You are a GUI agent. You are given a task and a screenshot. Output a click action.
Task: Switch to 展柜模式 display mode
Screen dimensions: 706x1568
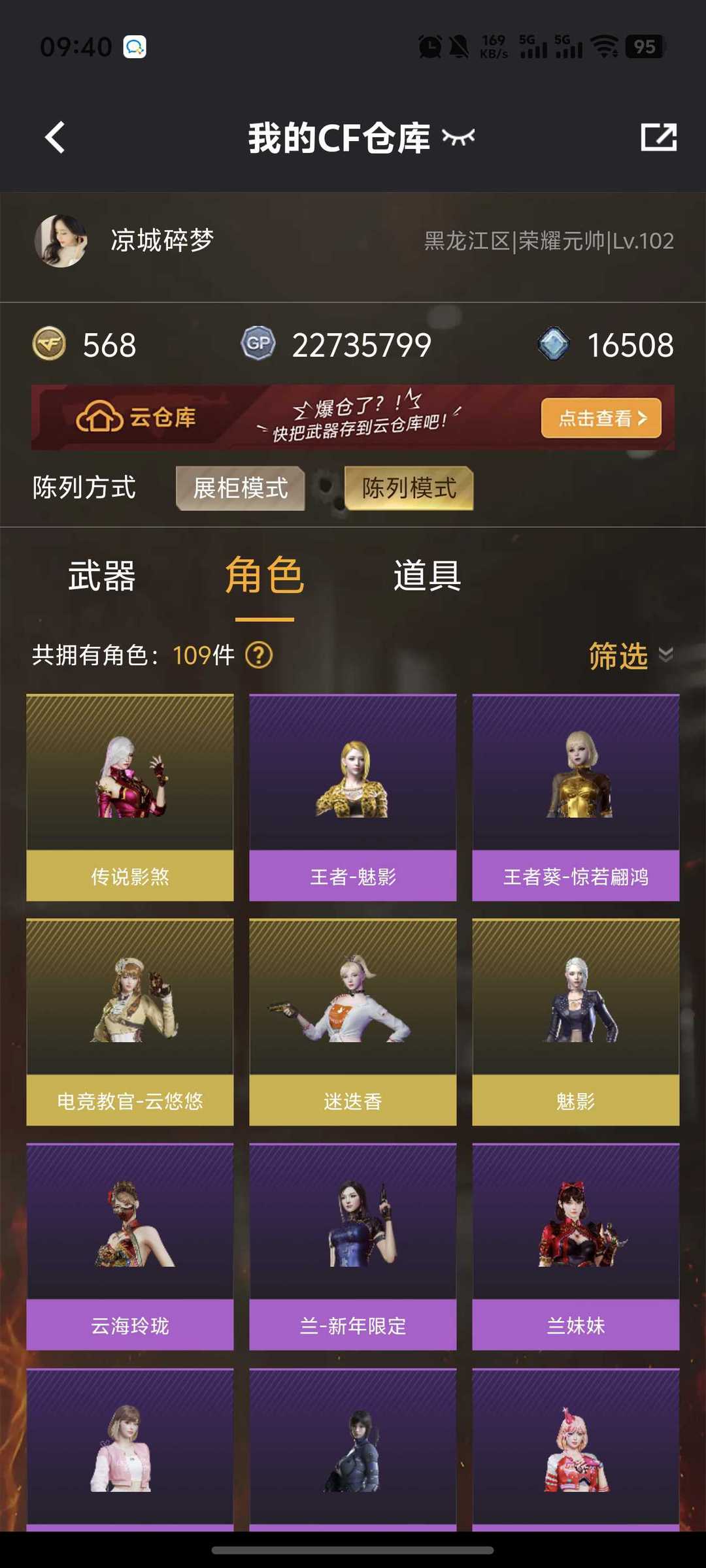coord(241,488)
